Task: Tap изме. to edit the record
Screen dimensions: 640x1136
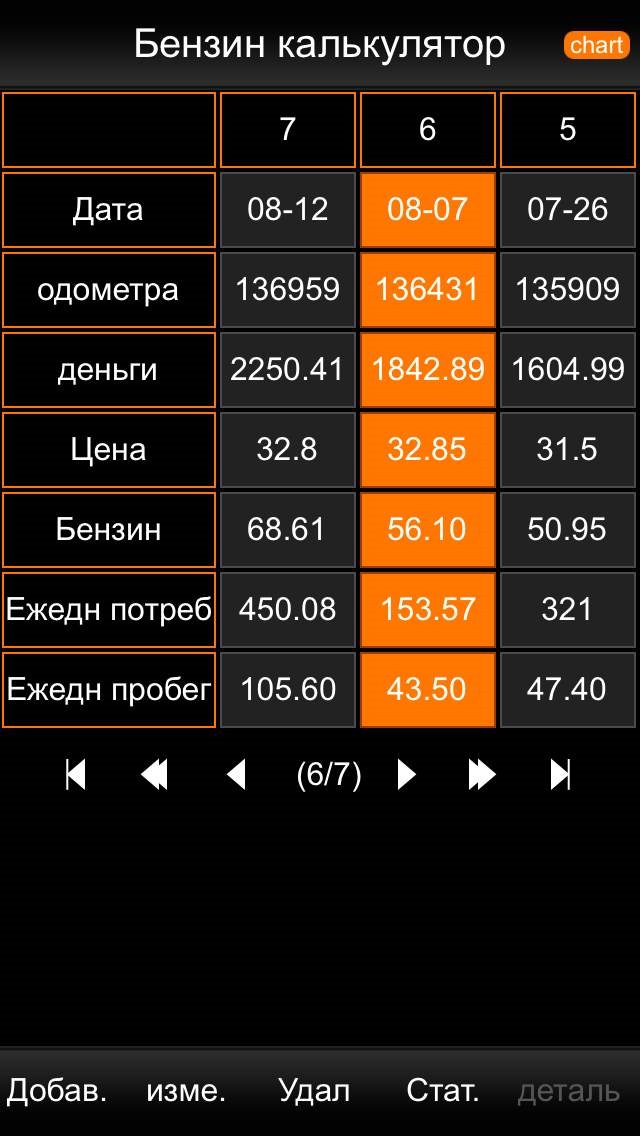Action: pyautogui.click(x=186, y=1090)
